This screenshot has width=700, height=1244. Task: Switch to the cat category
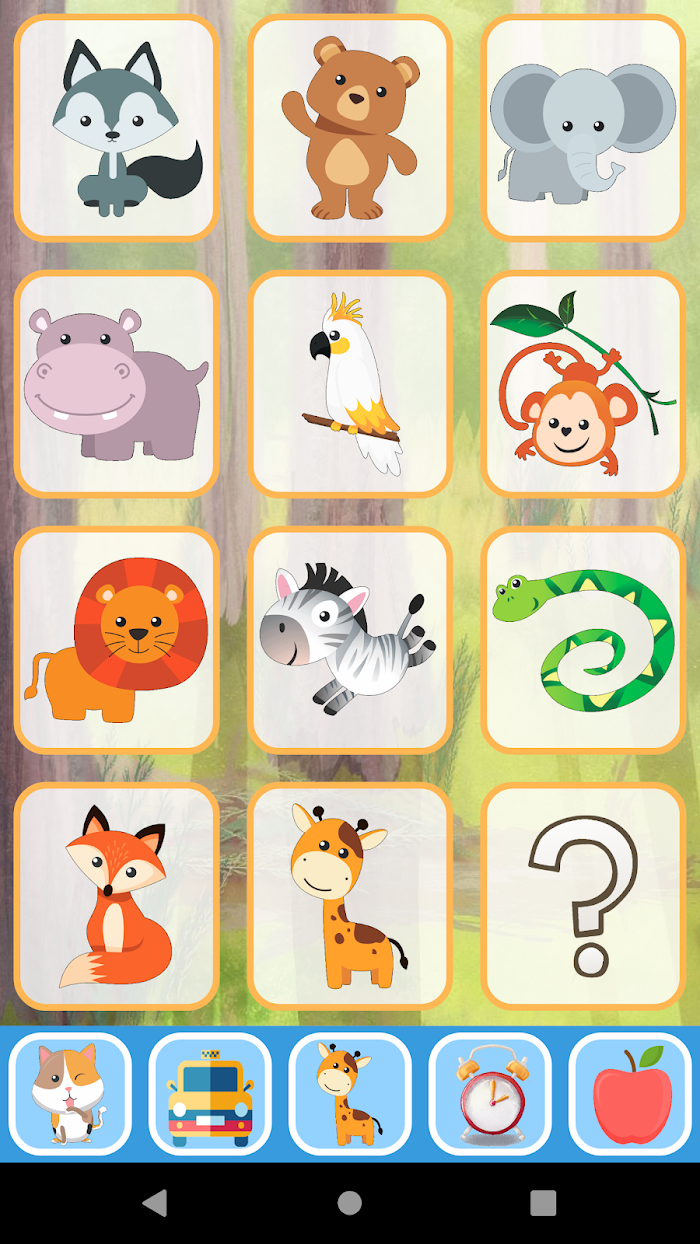click(70, 1094)
